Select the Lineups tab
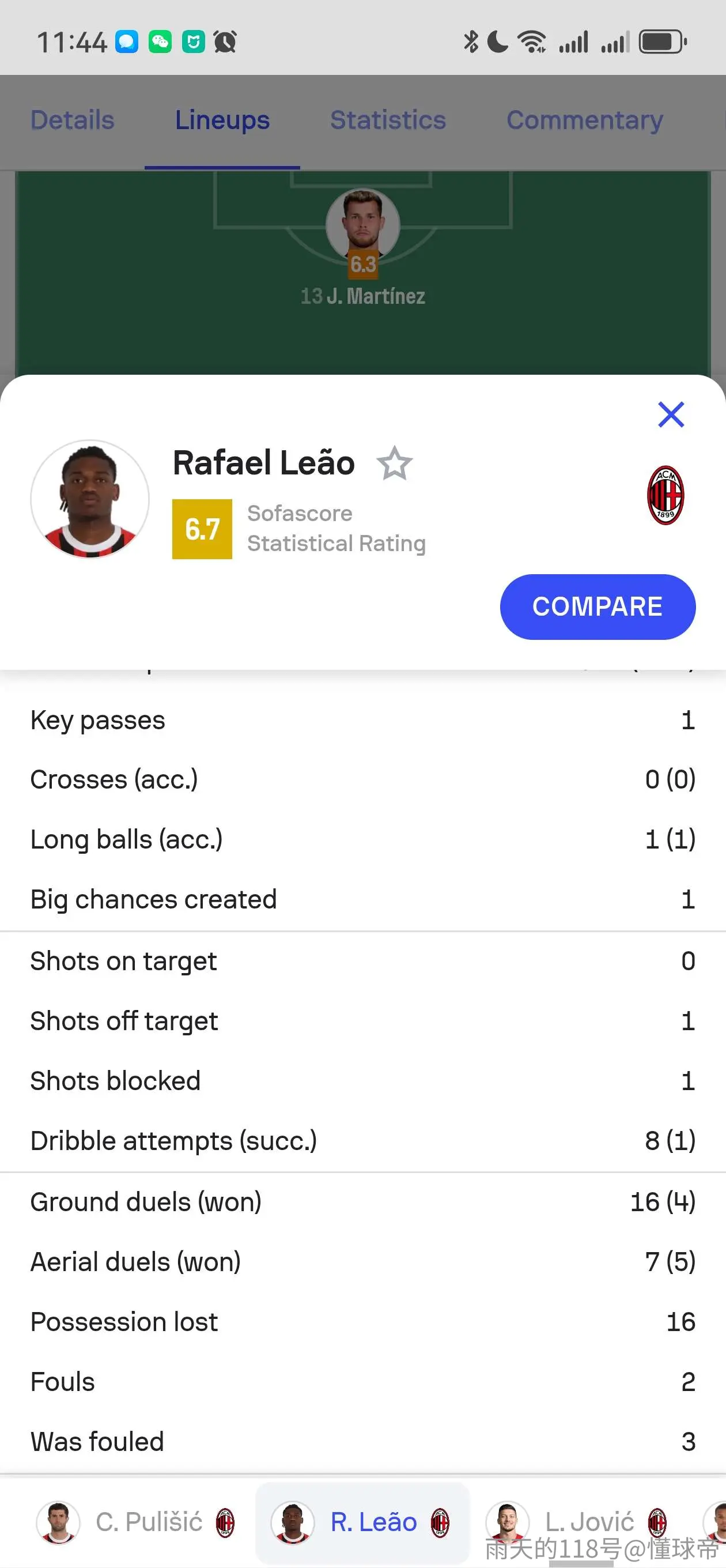The width and height of the screenshot is (726, 1568). point(222,120)
